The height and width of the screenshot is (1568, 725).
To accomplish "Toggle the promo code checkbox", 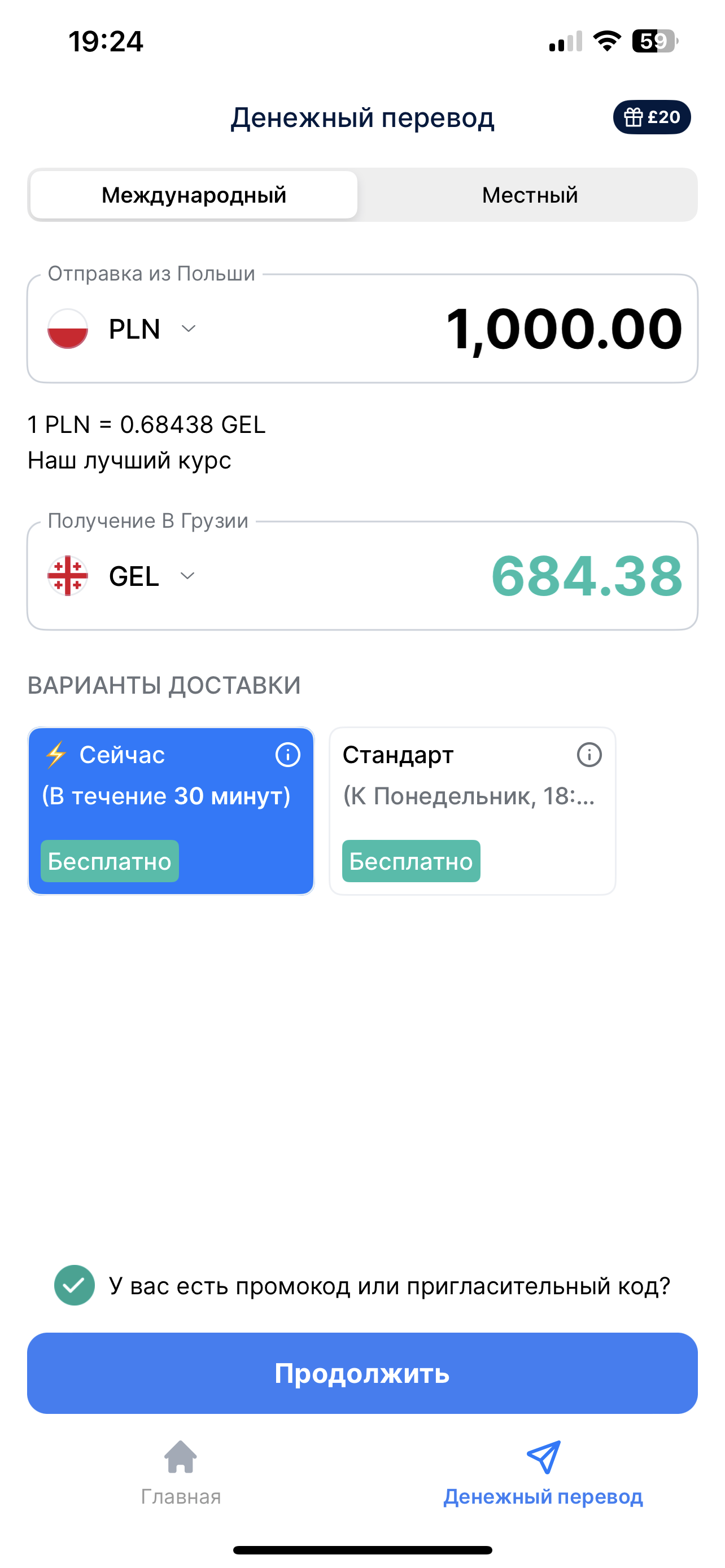I will 75,1285.
